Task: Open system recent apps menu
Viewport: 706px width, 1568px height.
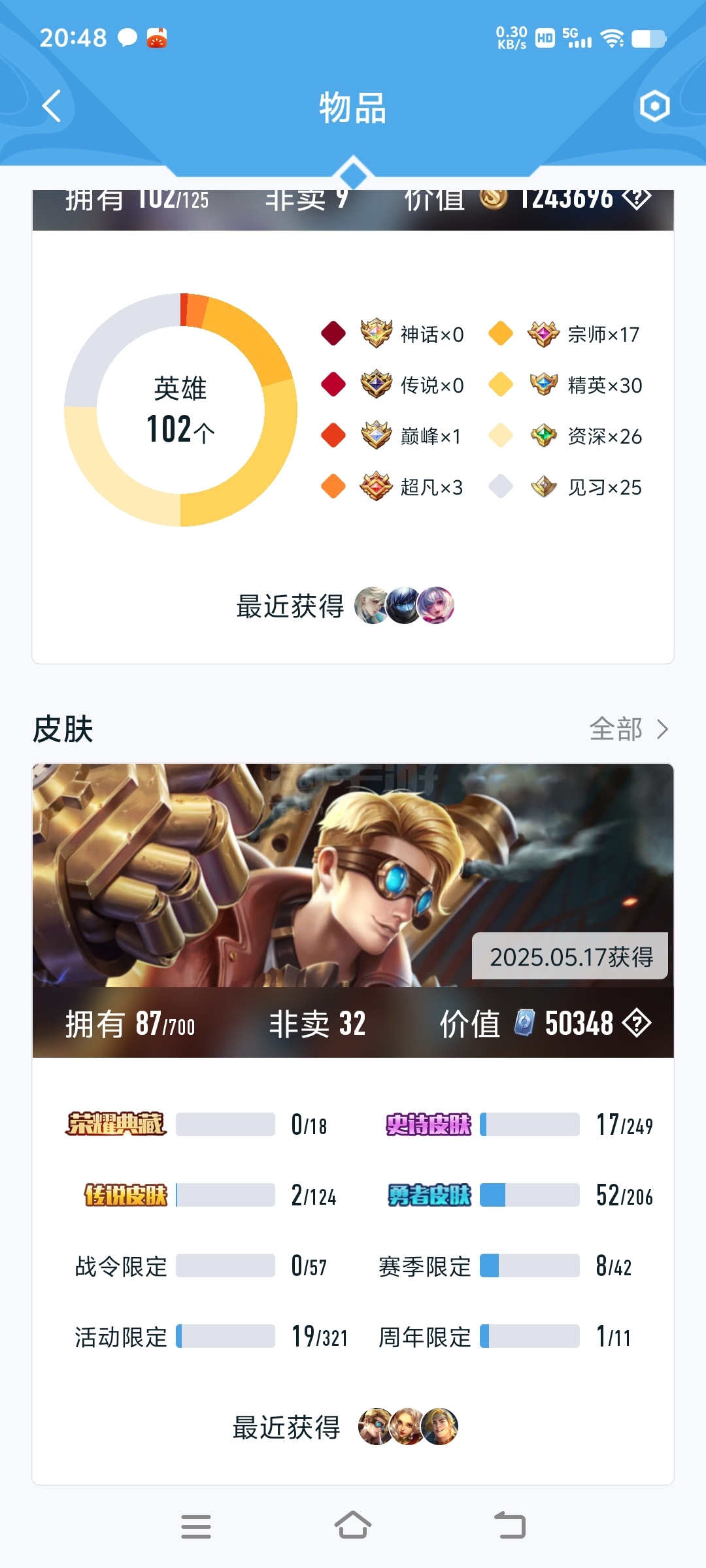Action: 195,1526
